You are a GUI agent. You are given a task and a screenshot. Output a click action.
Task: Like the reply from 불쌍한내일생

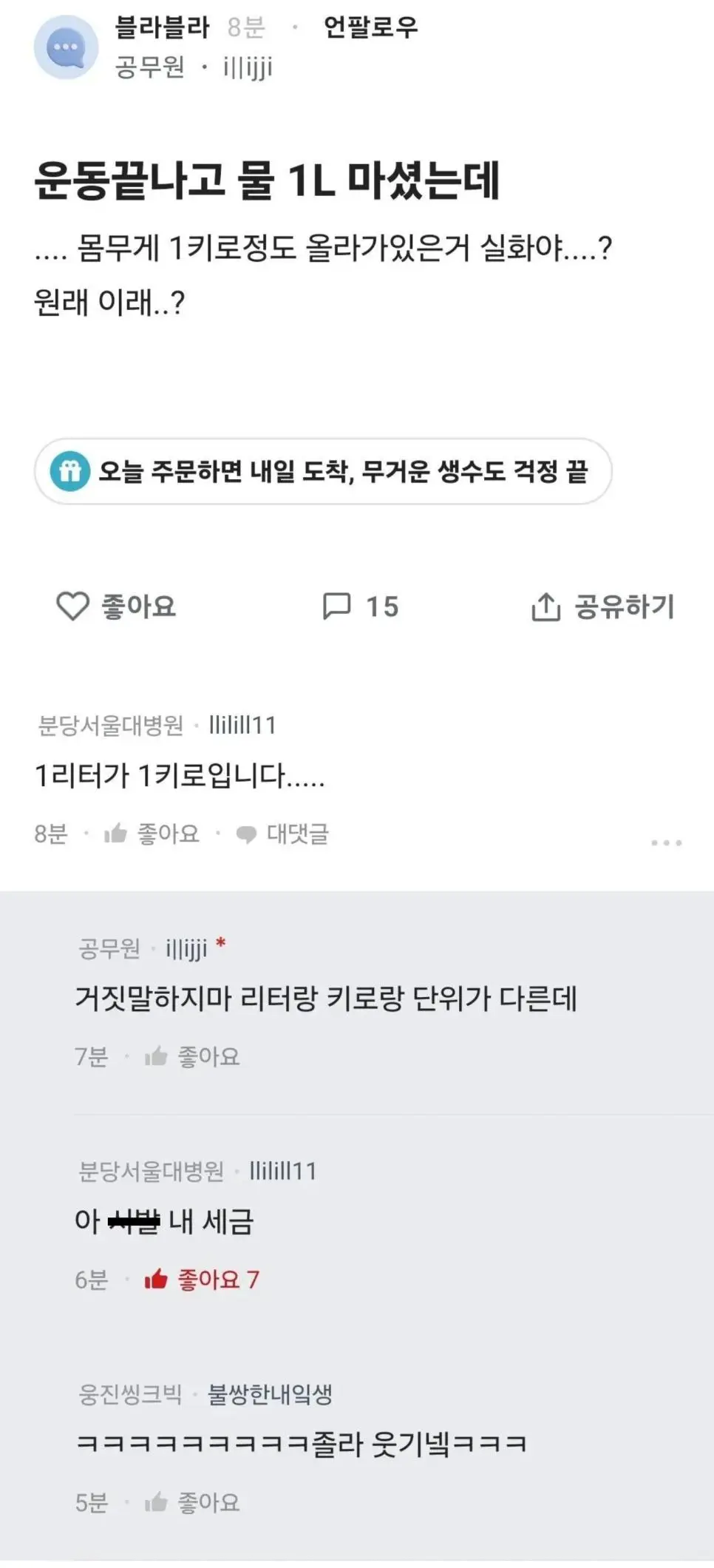pyautogui.click(x=193, y=1502)
